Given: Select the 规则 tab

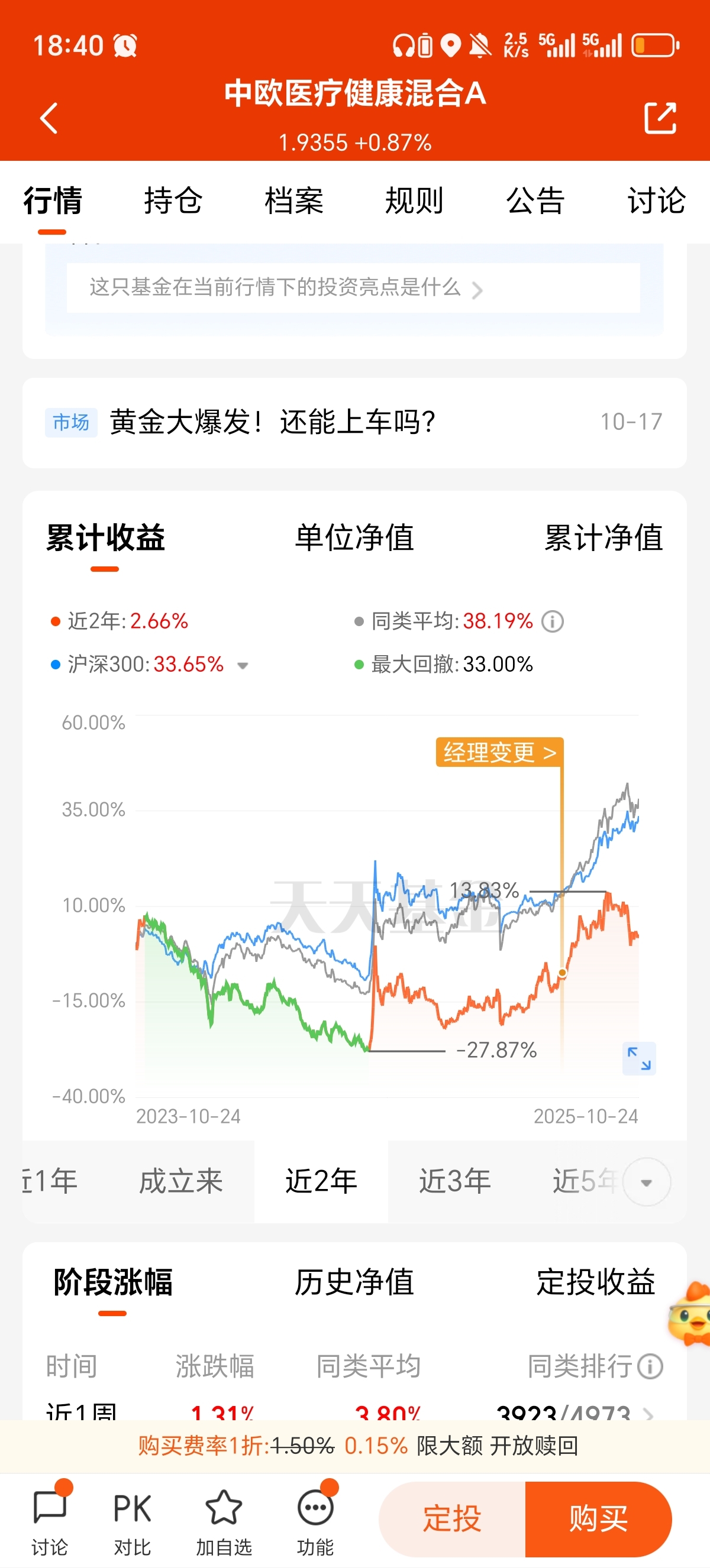Looking at the screenshot, I should [414, 202].
